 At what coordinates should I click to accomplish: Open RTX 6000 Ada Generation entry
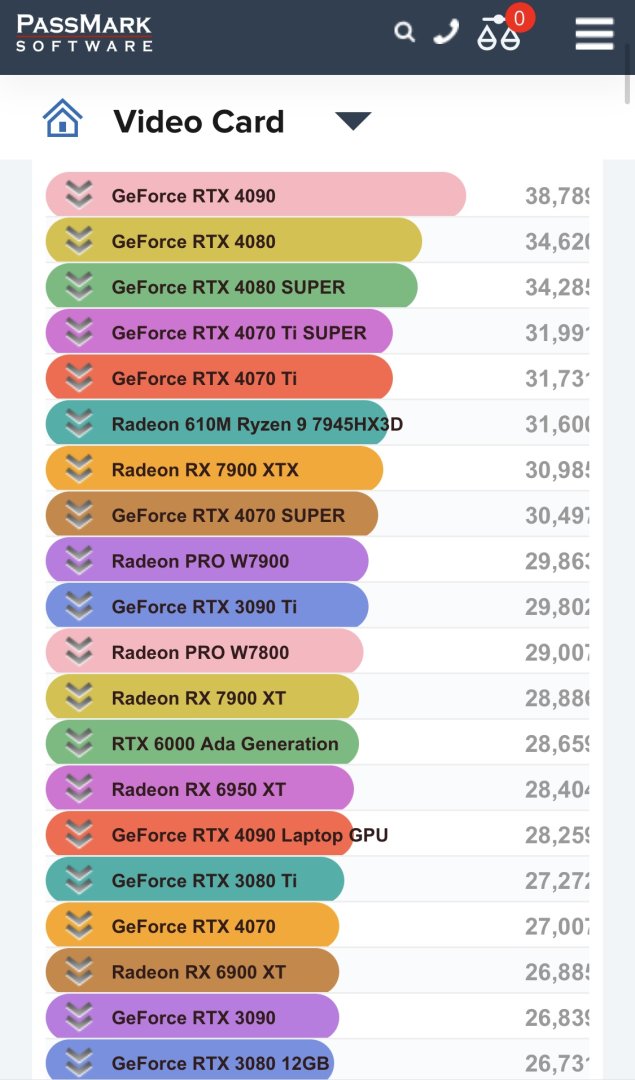[224, 744]
